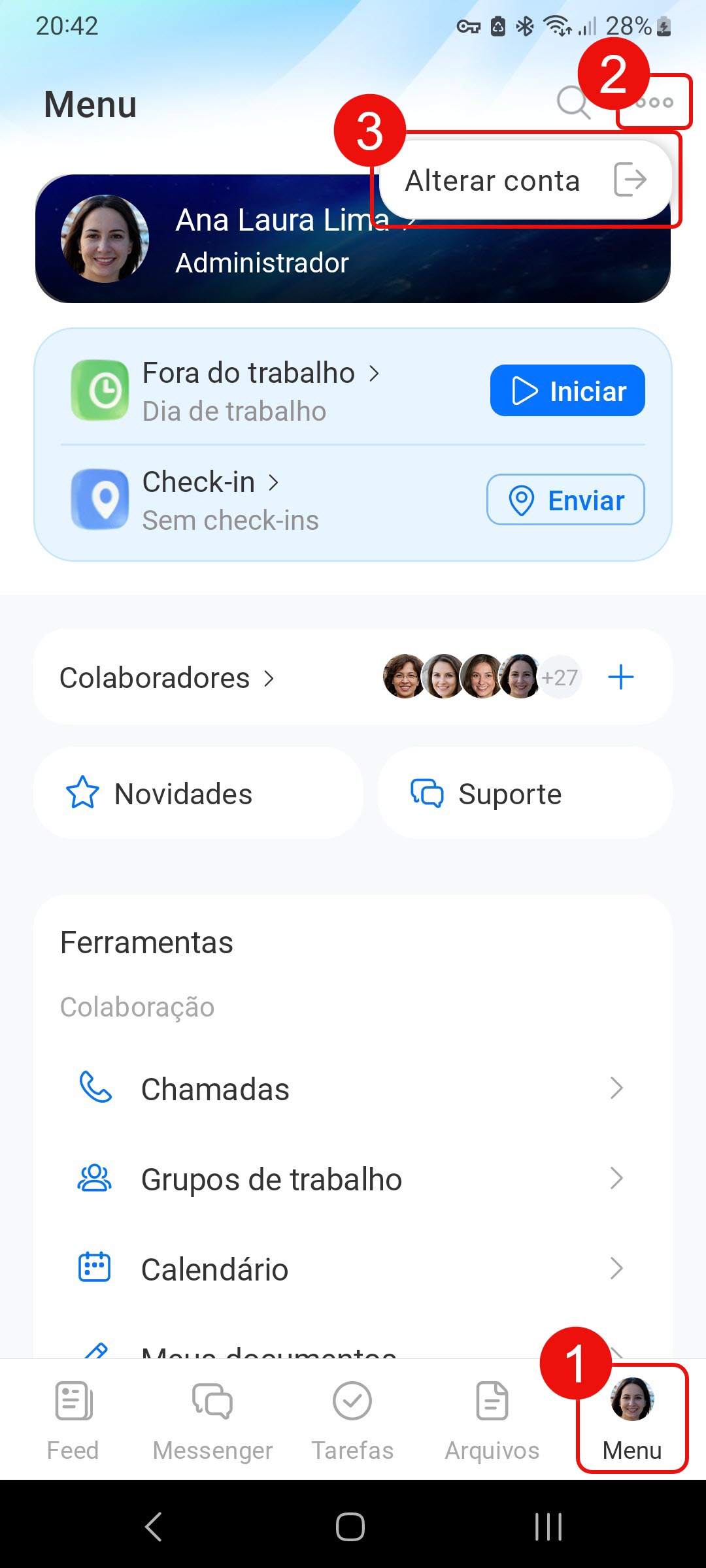
Task: Open the three-dot overflow menu
Action: click(655, 103)
